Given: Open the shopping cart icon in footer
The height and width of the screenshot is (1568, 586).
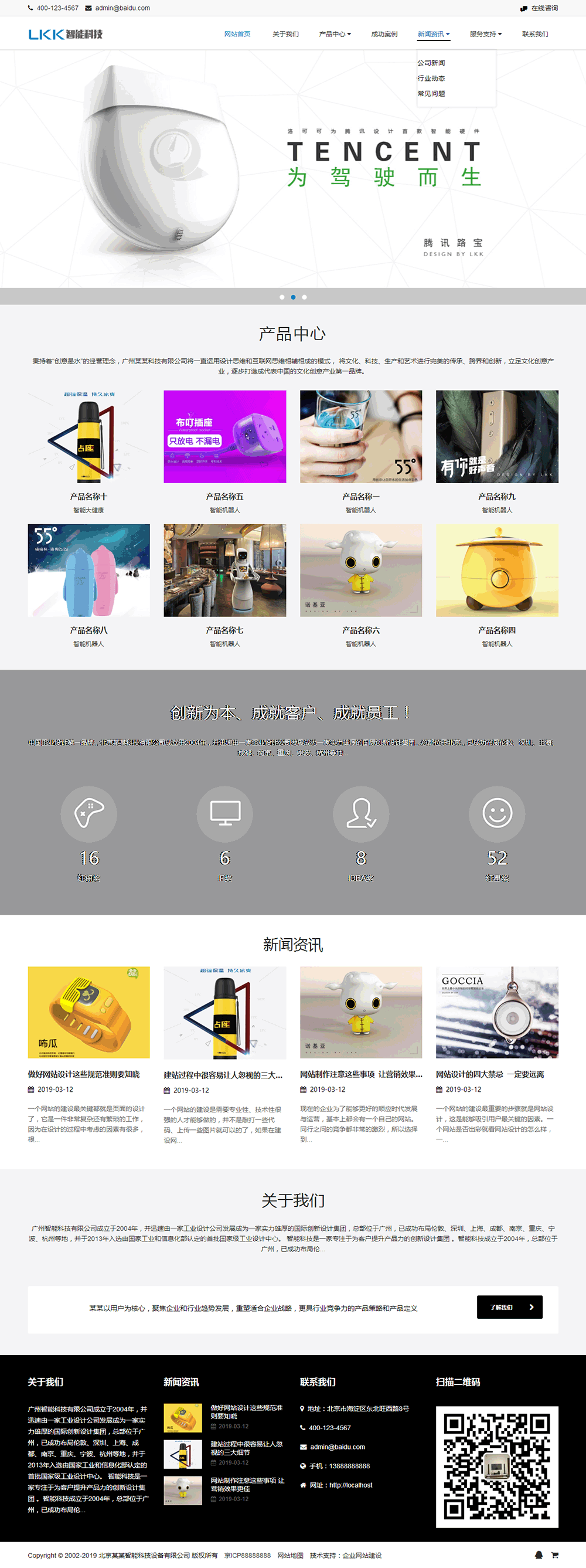Looking at the screenshot, I should click(554, 1555).
